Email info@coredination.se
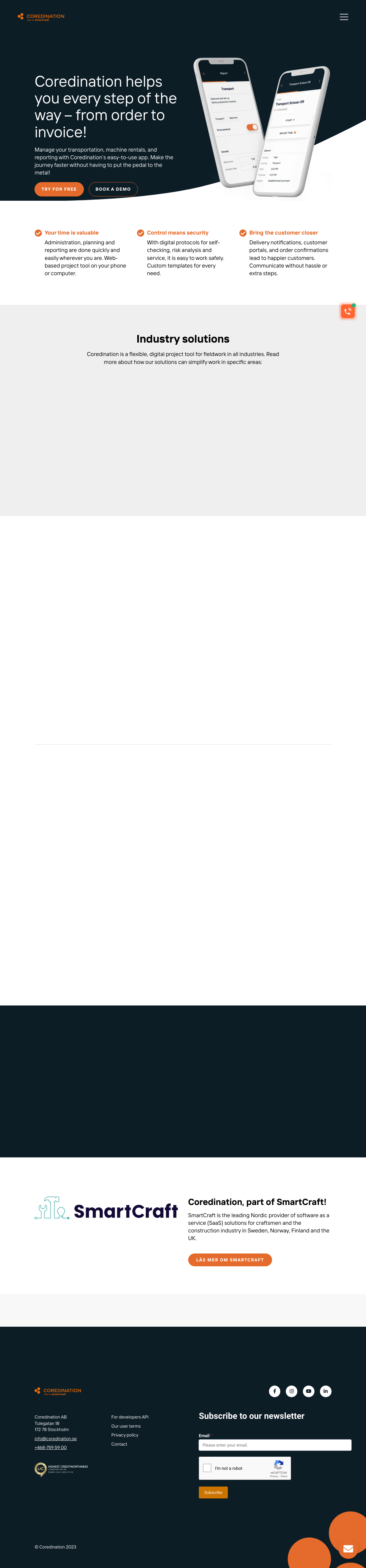The width and height of the screenshot is (366, 1568). [56, 1439]
